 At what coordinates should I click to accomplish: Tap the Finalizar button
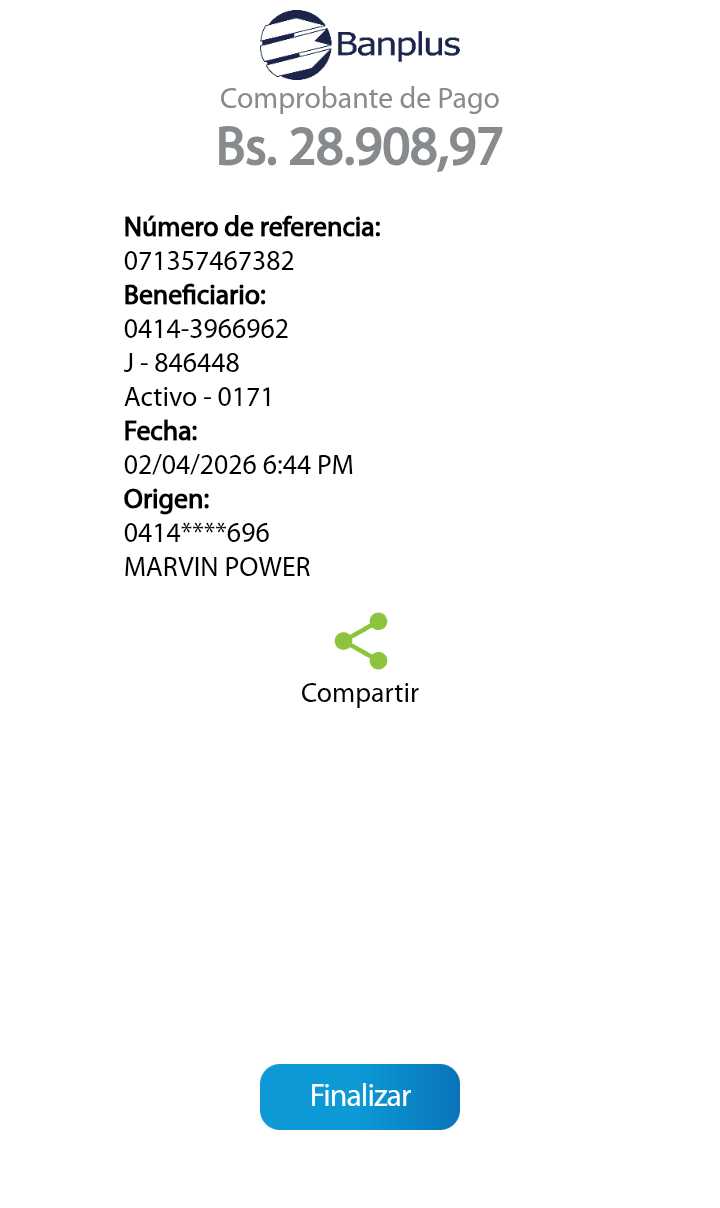[x=360, y=1096]
